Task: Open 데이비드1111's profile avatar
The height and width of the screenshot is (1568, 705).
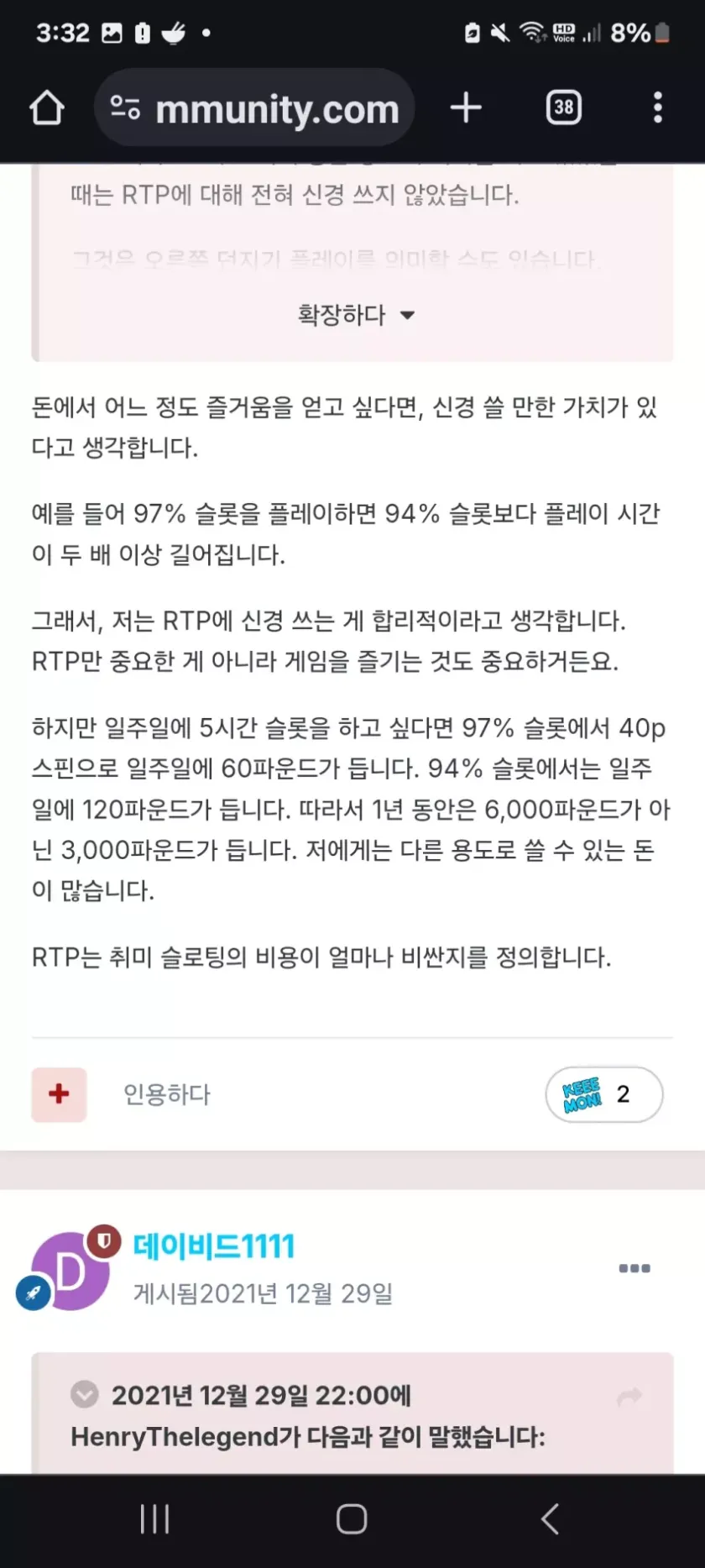Action: pyautogui.click(x=70, y=1272)
